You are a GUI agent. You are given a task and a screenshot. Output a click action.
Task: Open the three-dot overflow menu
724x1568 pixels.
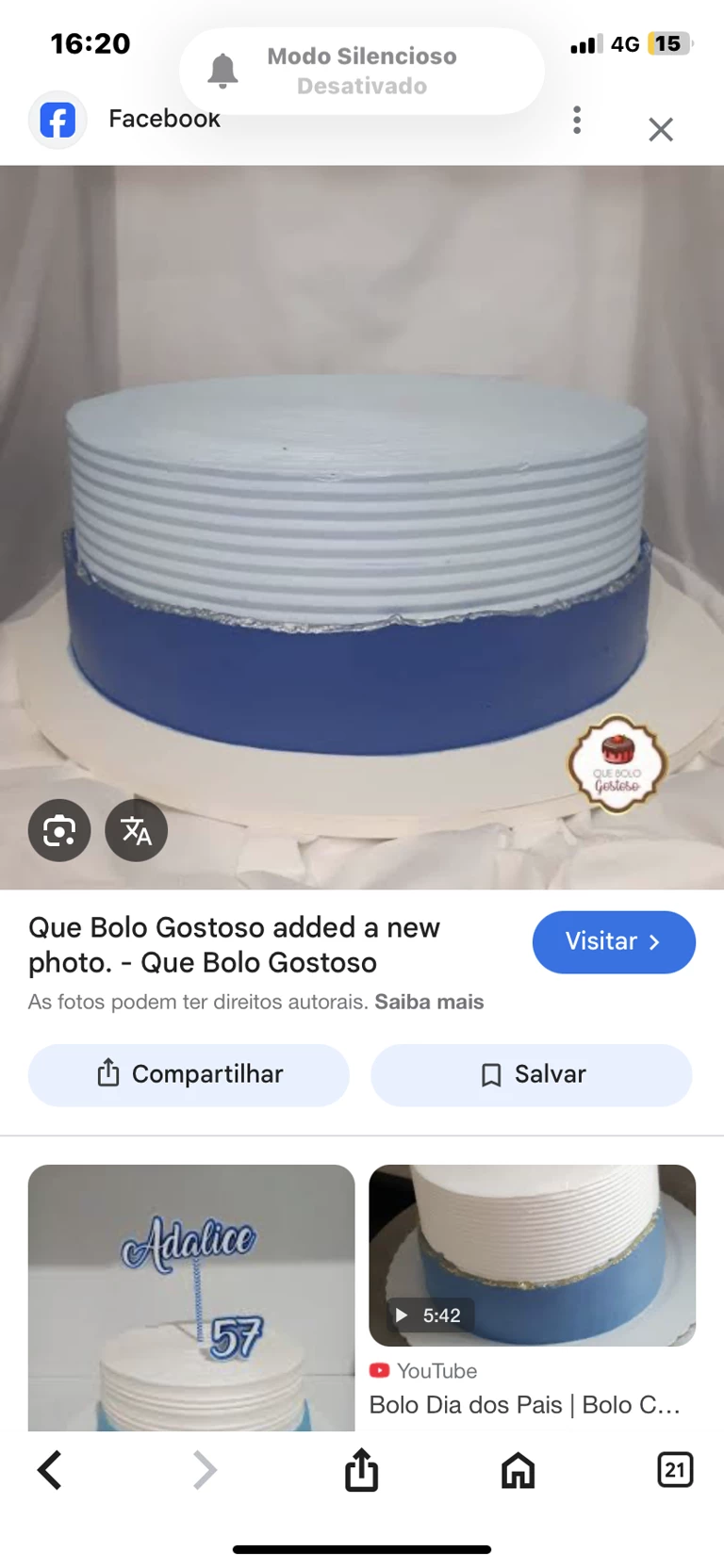pyautogui.click(x=577, y=120)
